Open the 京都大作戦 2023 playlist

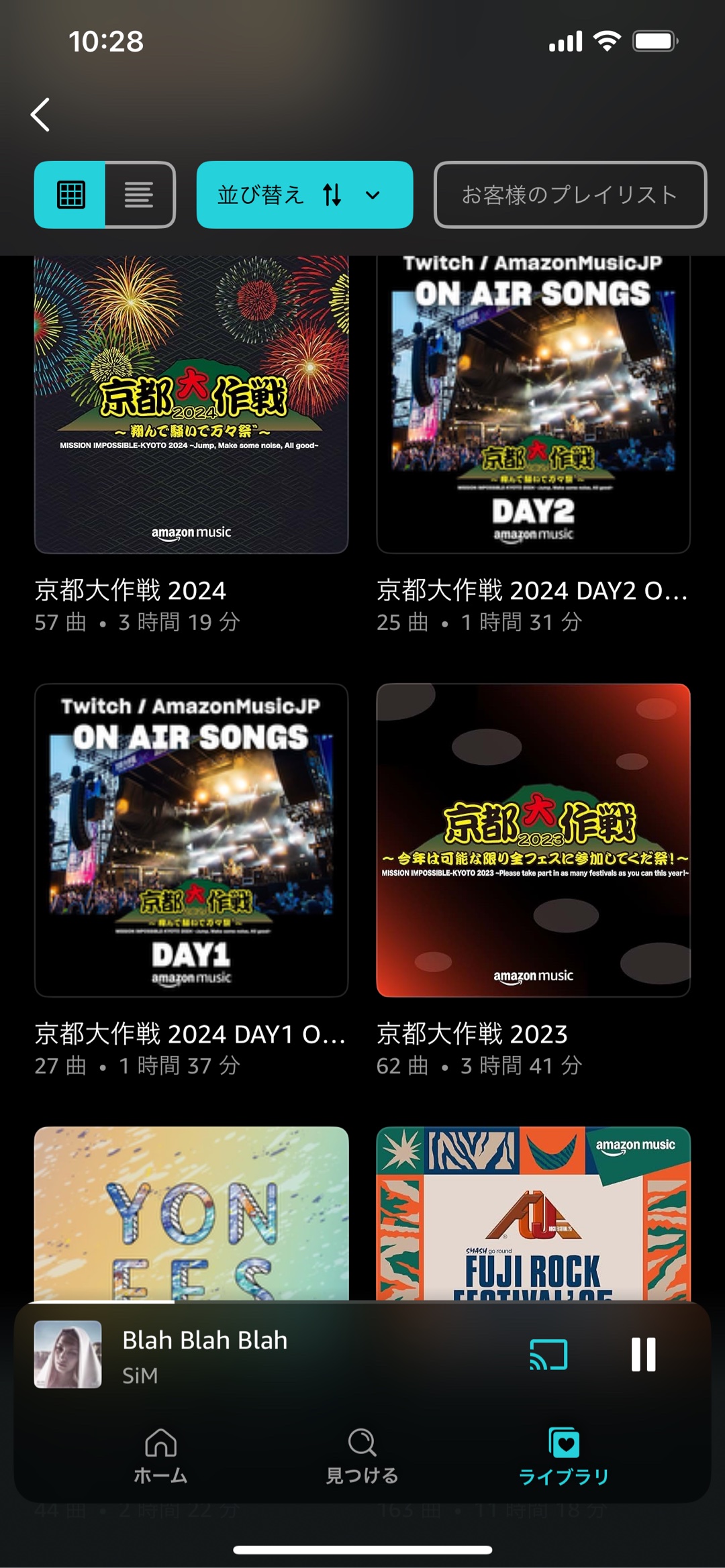[x=533, y=840]
